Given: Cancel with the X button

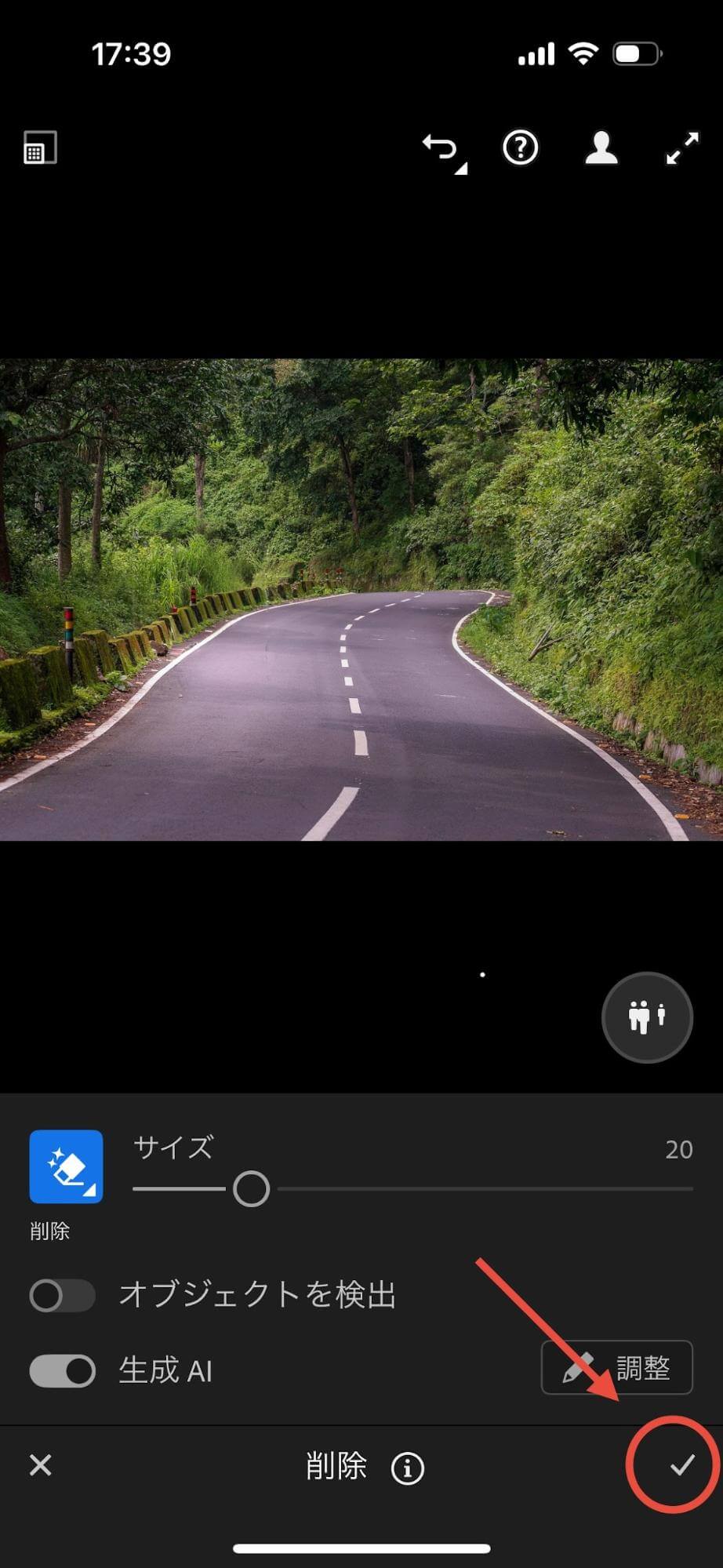Looking at the screenshot, I should (40, 1464).
